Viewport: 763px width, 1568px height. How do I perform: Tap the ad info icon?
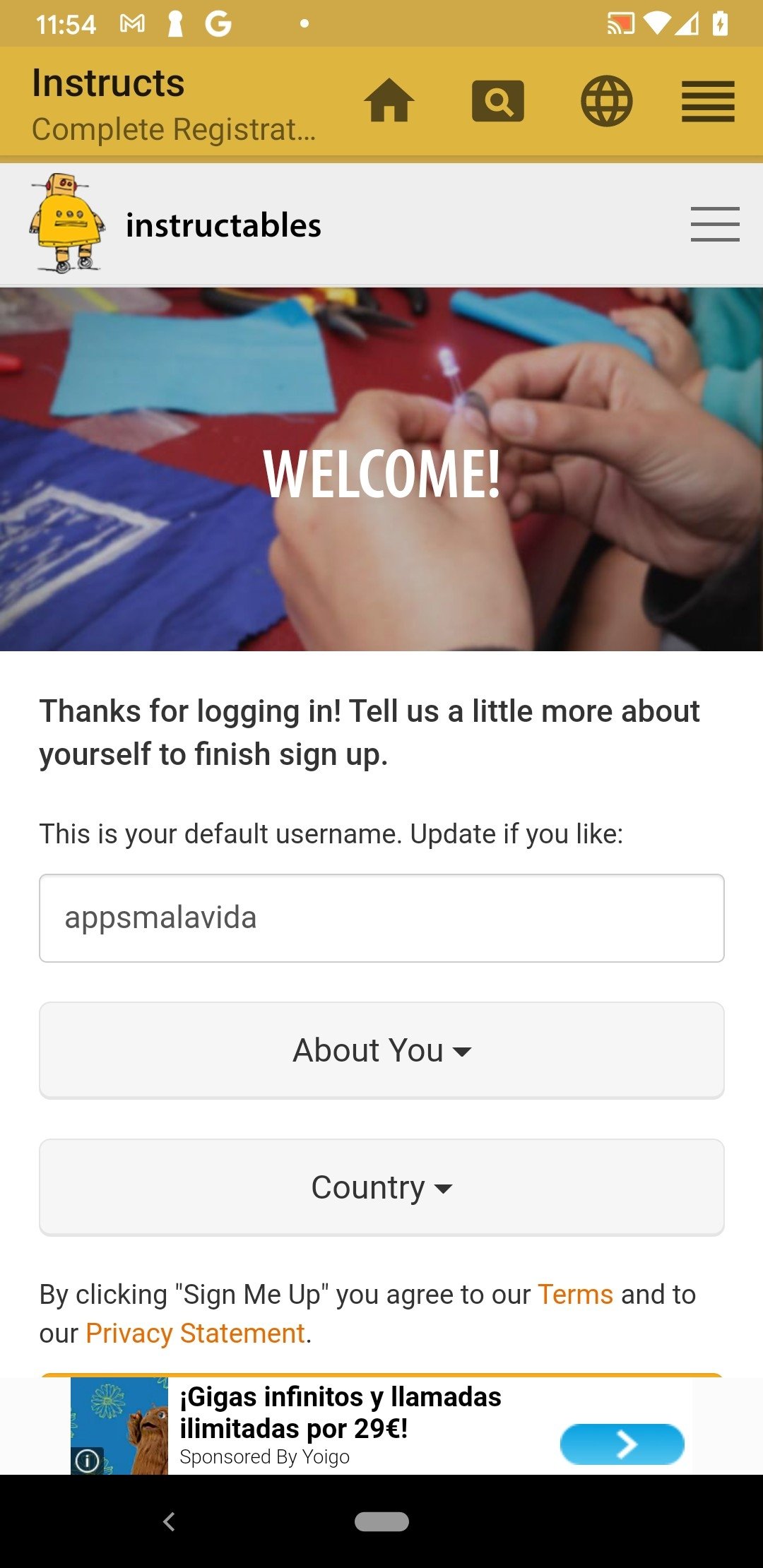click(x=87, y=1460)
